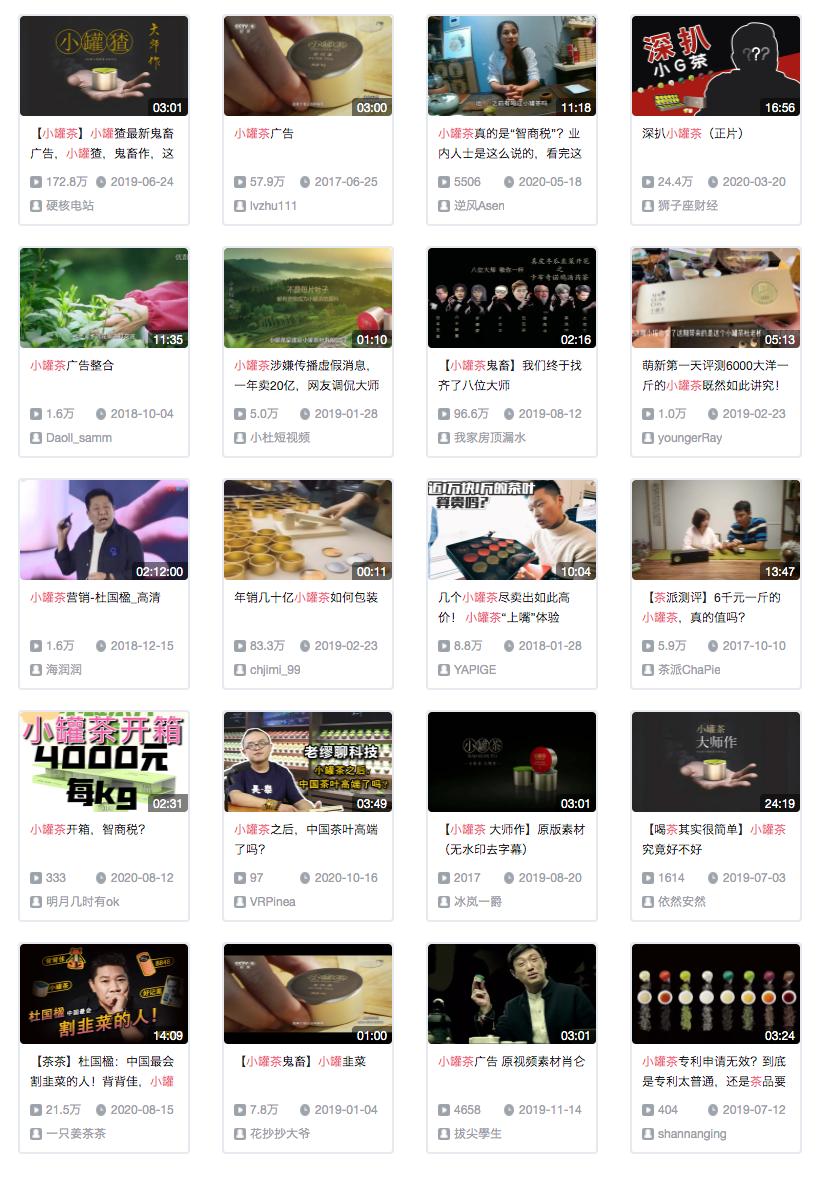
Task: Open 小罐茶广告 原视频素材肖仑 video
Action: (x=511, y=994)
